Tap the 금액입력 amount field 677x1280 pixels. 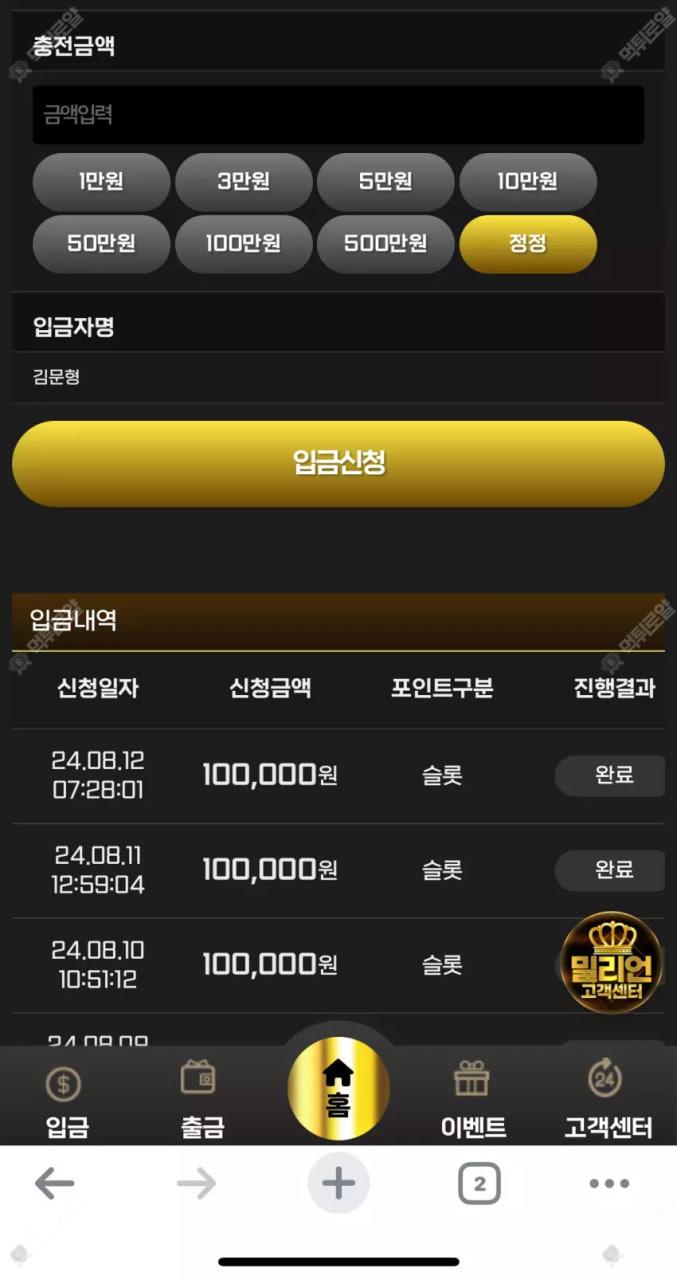(338, 115)
